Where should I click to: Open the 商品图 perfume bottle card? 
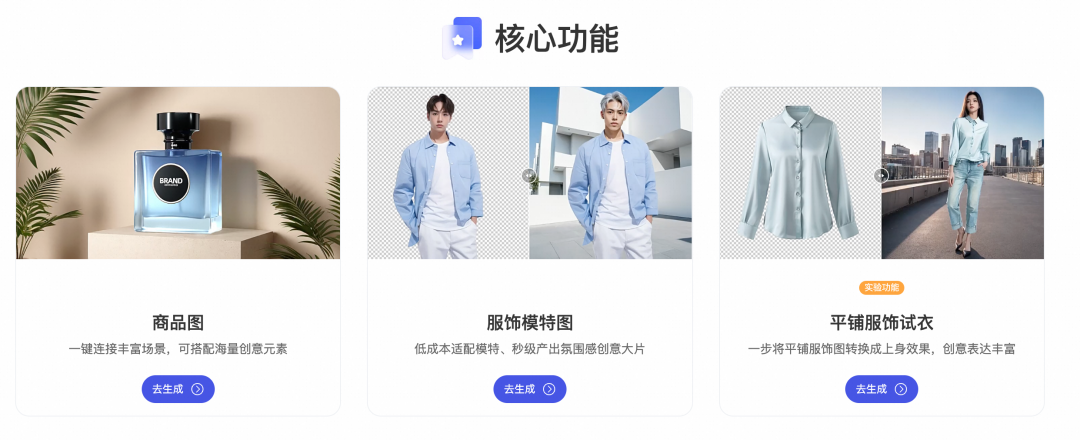click(178, 173)
